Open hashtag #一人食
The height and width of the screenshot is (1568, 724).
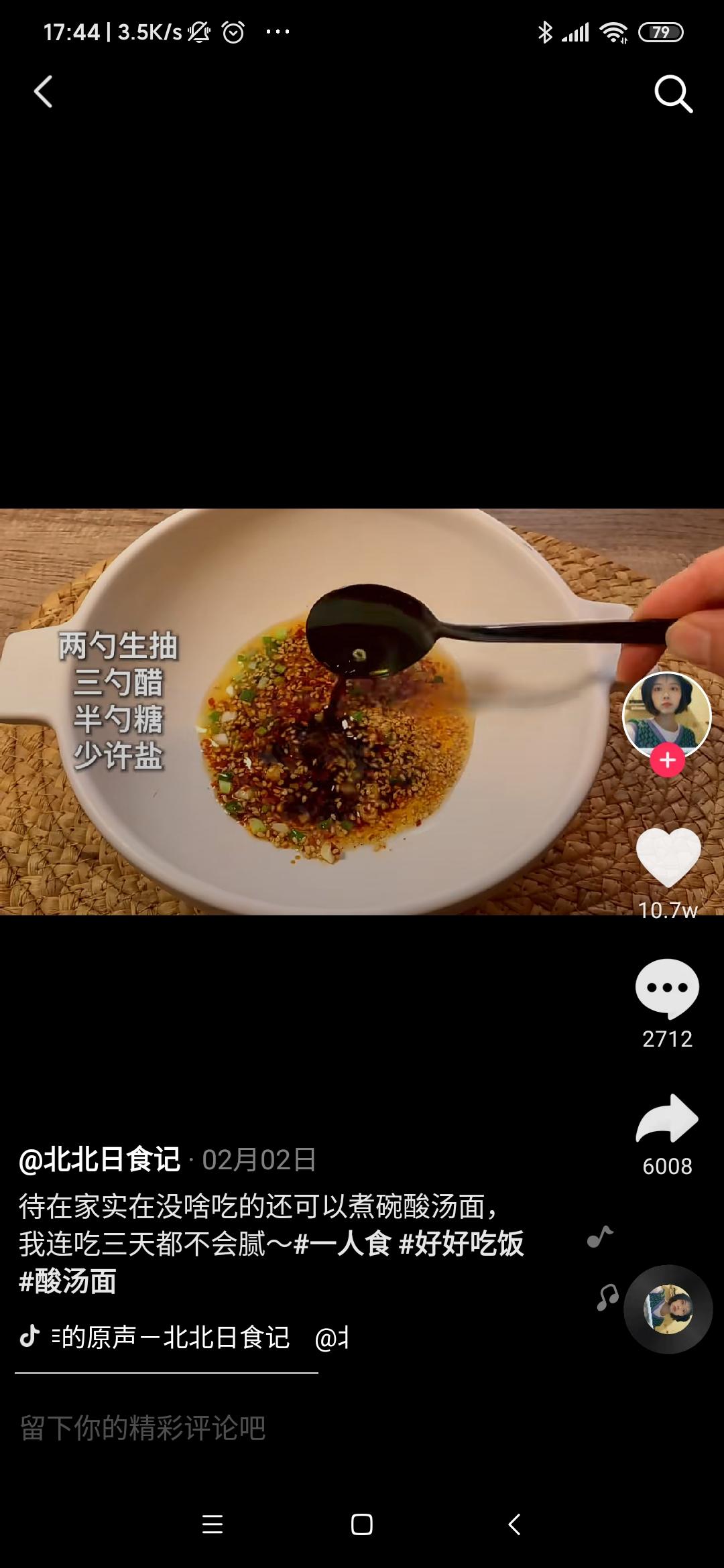pos(342,1244)
